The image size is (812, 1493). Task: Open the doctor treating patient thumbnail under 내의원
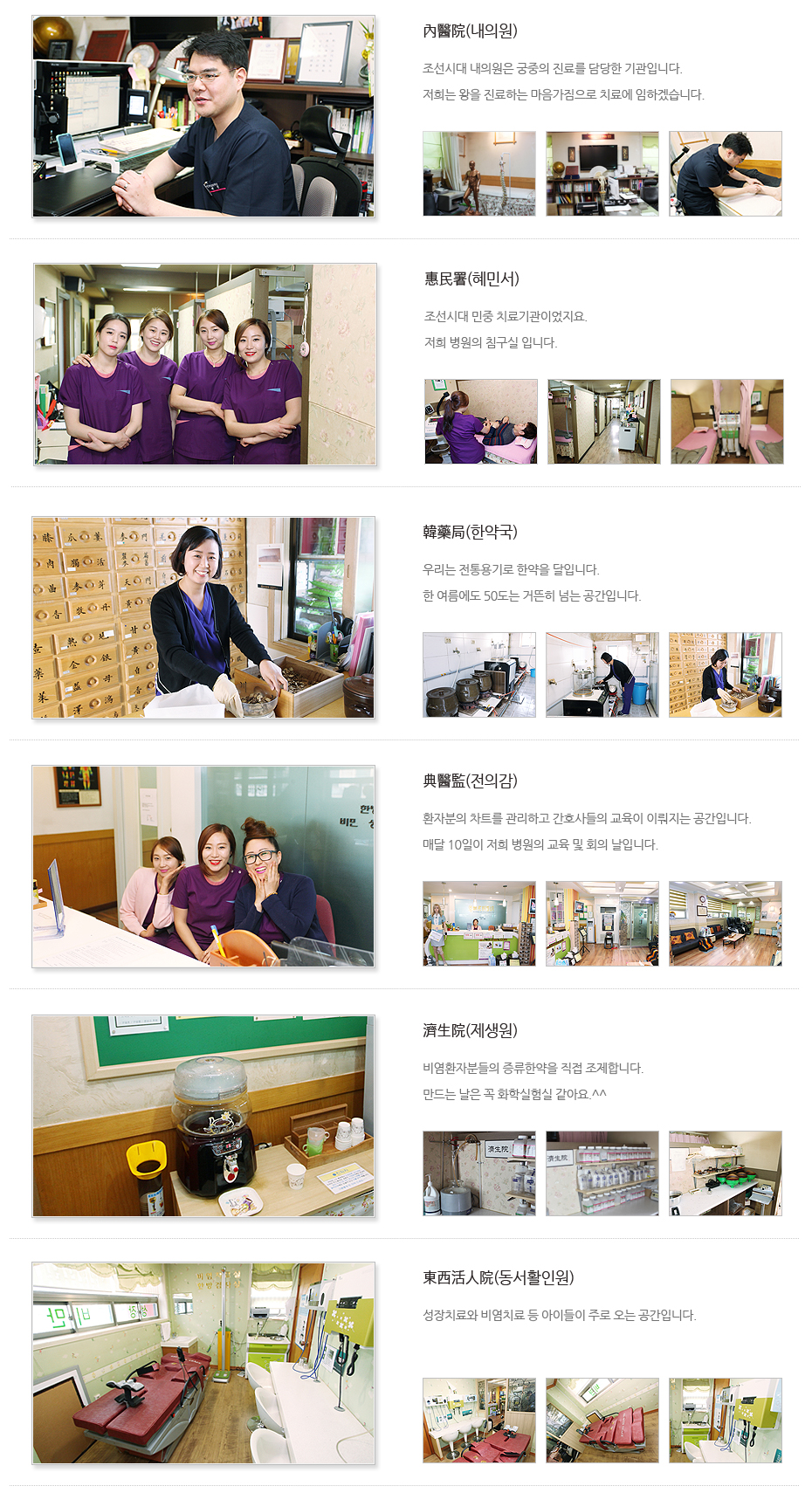726,174
